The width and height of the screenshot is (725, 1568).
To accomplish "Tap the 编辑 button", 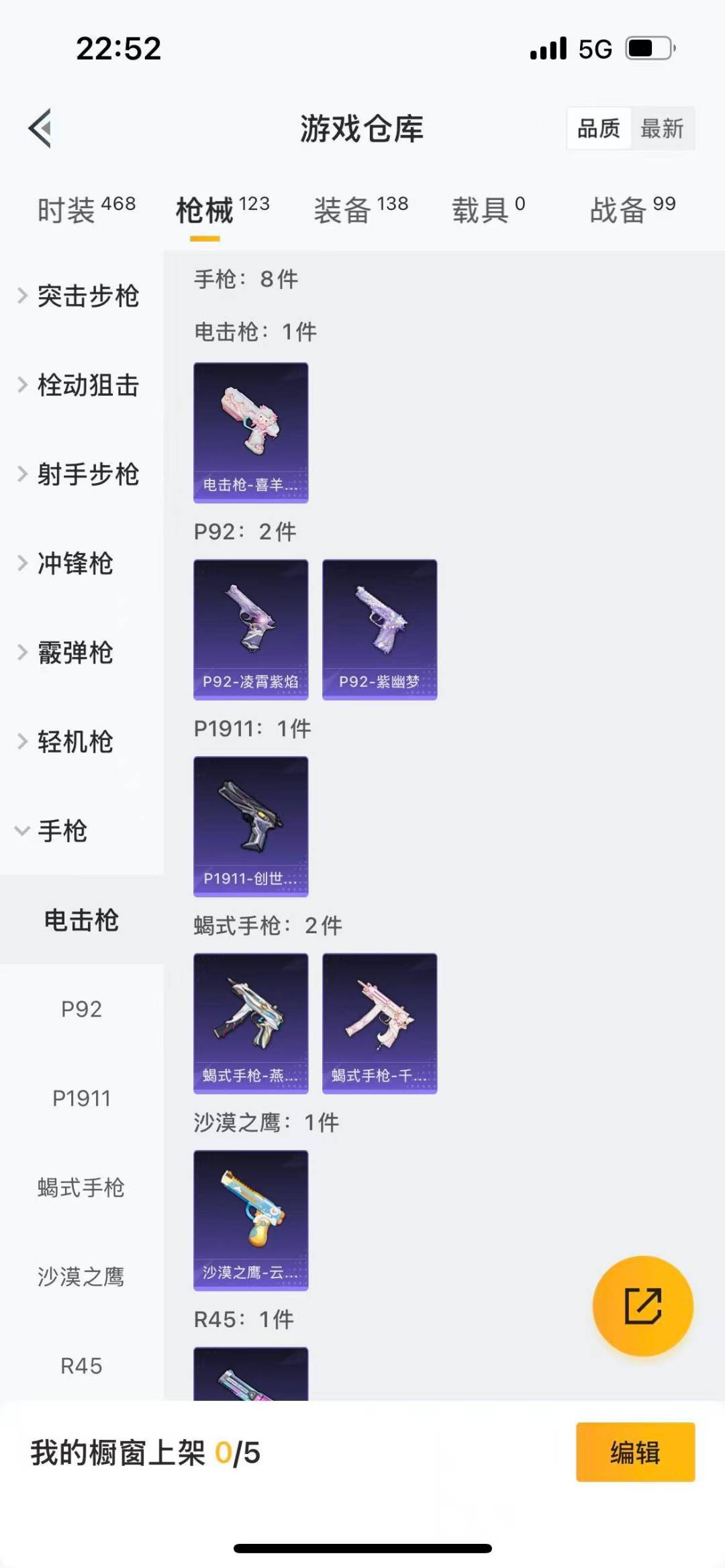I will click(635, 1452).
